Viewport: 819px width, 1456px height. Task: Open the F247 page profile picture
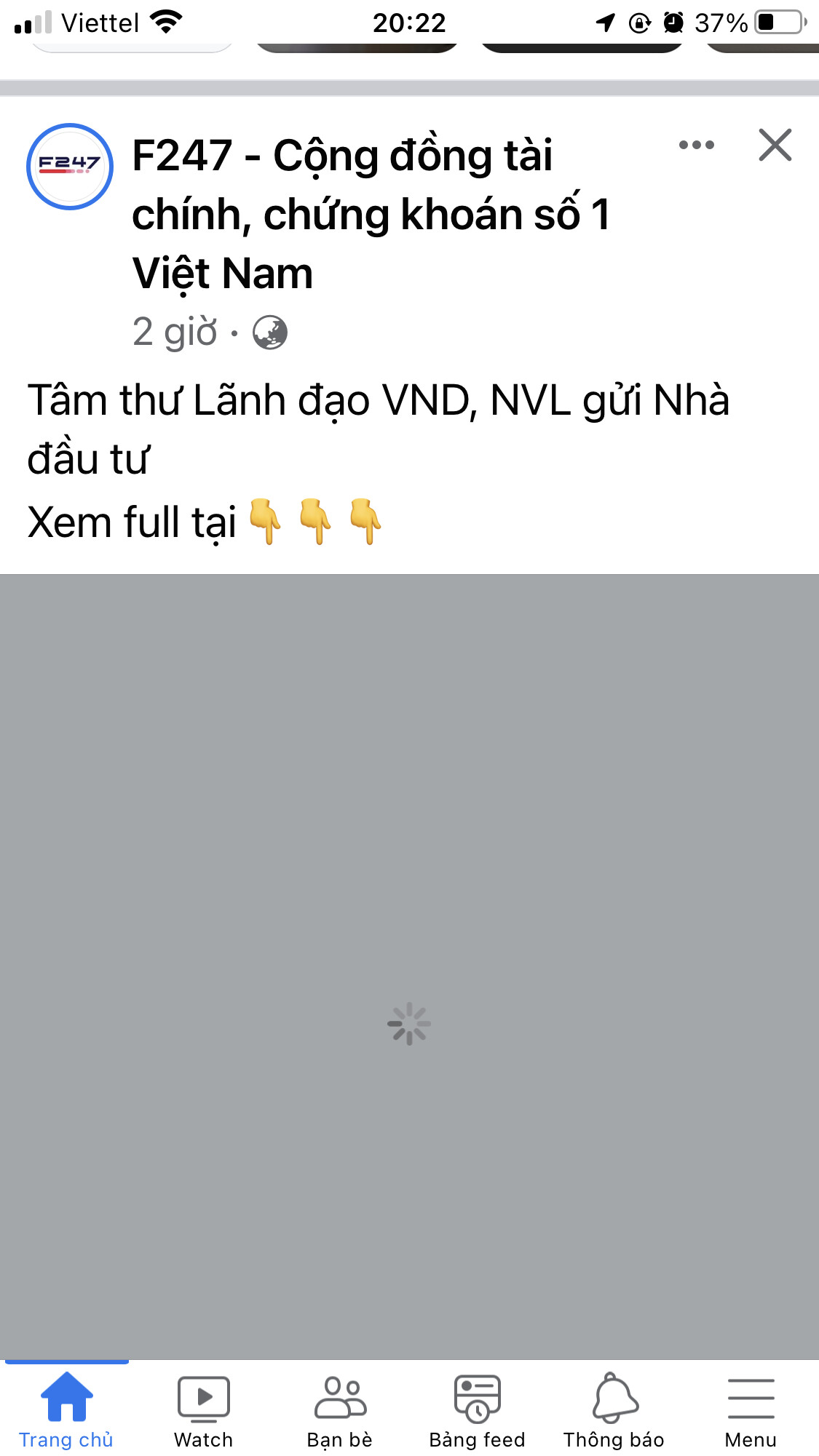point(70,167)
